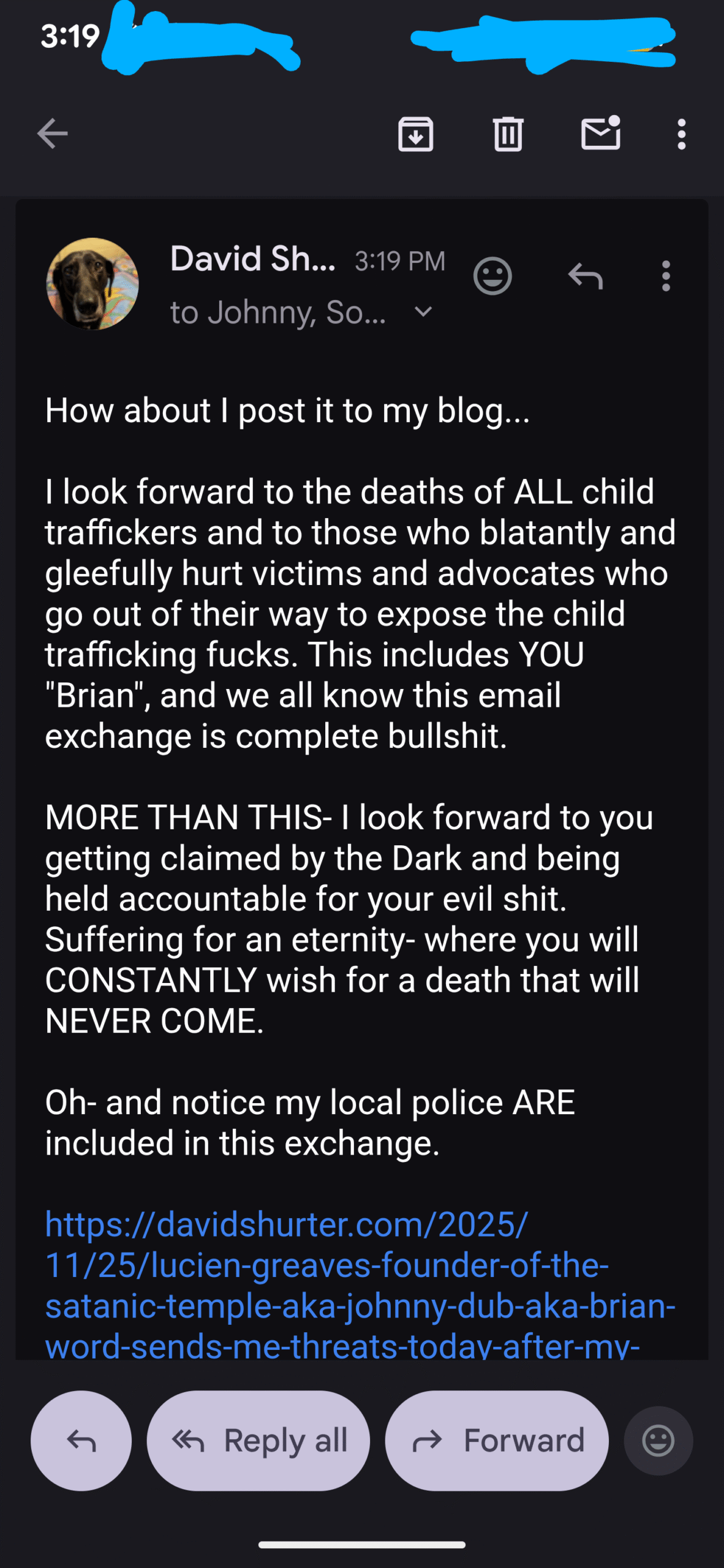Add emoji reaction next to message time
The image size is (724, 1568).
coord(492,276)
